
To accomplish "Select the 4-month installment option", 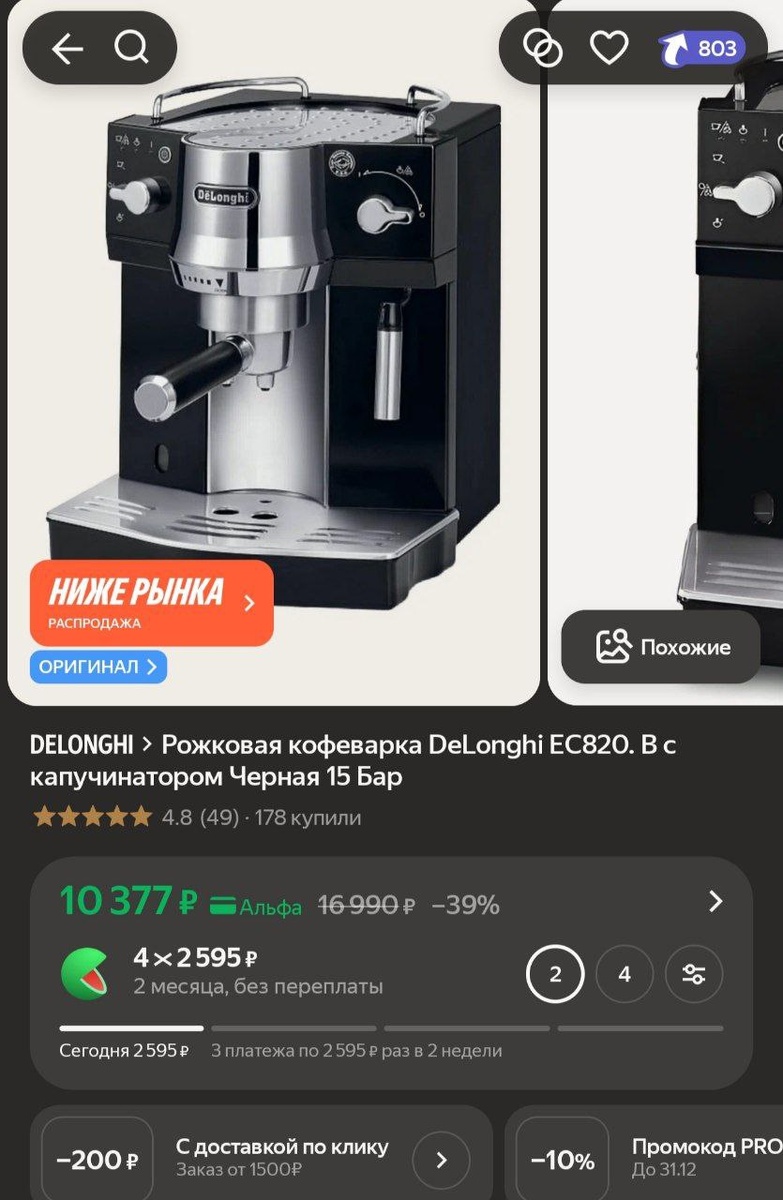I will pyautogui.click(x=625, y=974).
